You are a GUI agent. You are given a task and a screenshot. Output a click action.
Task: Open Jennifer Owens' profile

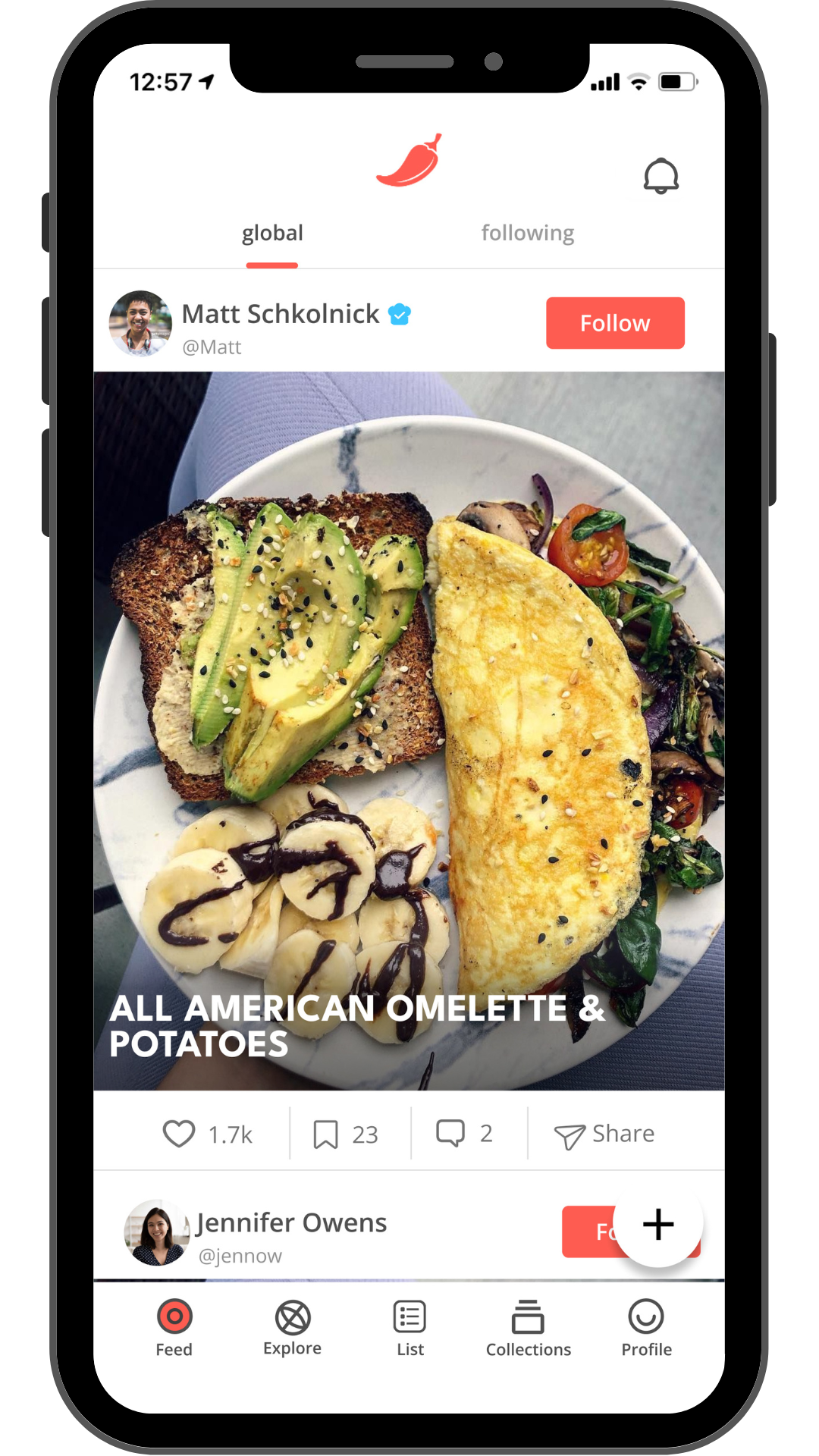tap(291, 1222)
